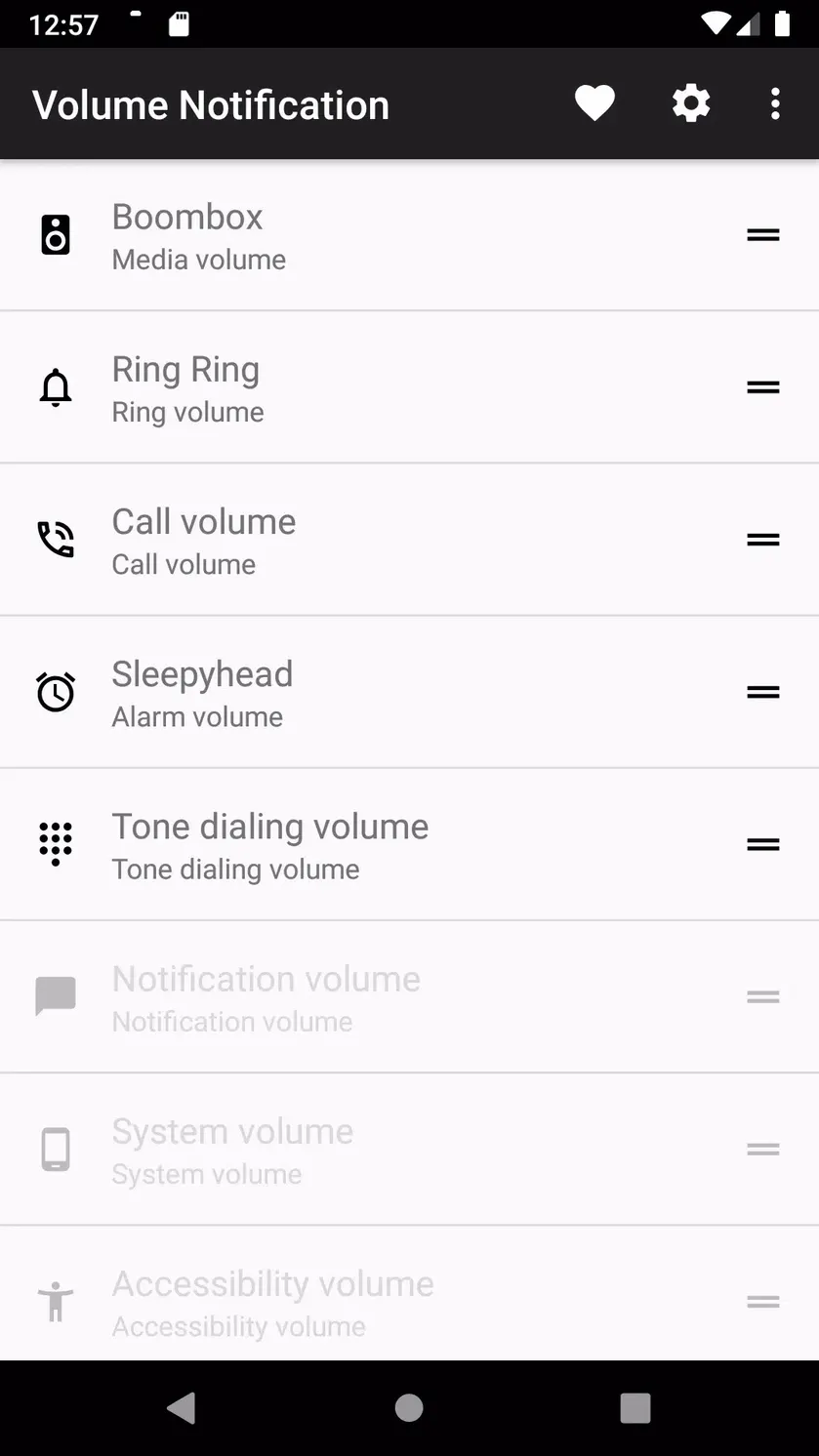The image size is (819, 1456).
Task: Open the Tone dialing volume row
Action: click(409, 844)
